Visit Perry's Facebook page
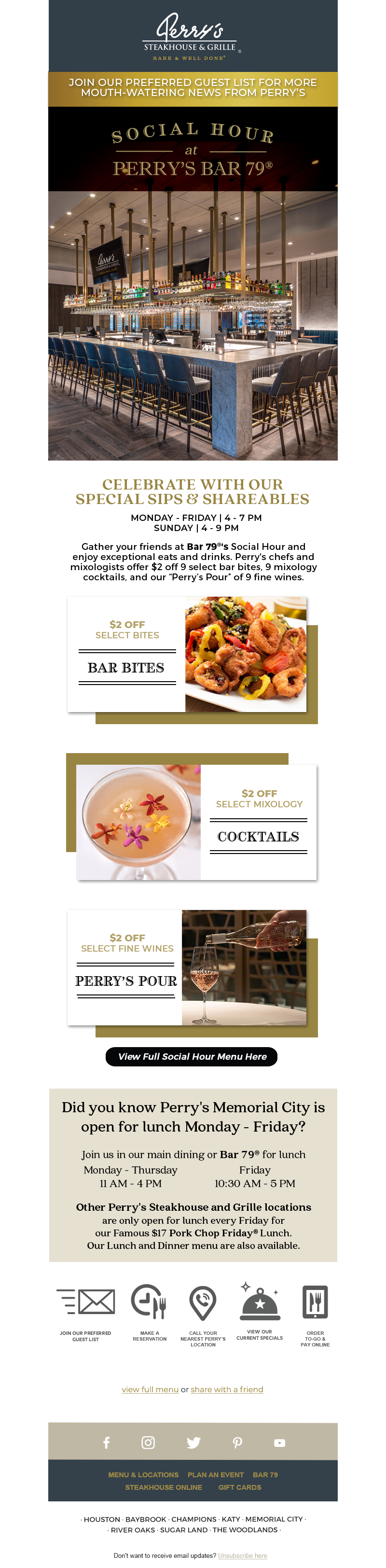This screenshot has height=1568, width=386. pos(107,1442)
